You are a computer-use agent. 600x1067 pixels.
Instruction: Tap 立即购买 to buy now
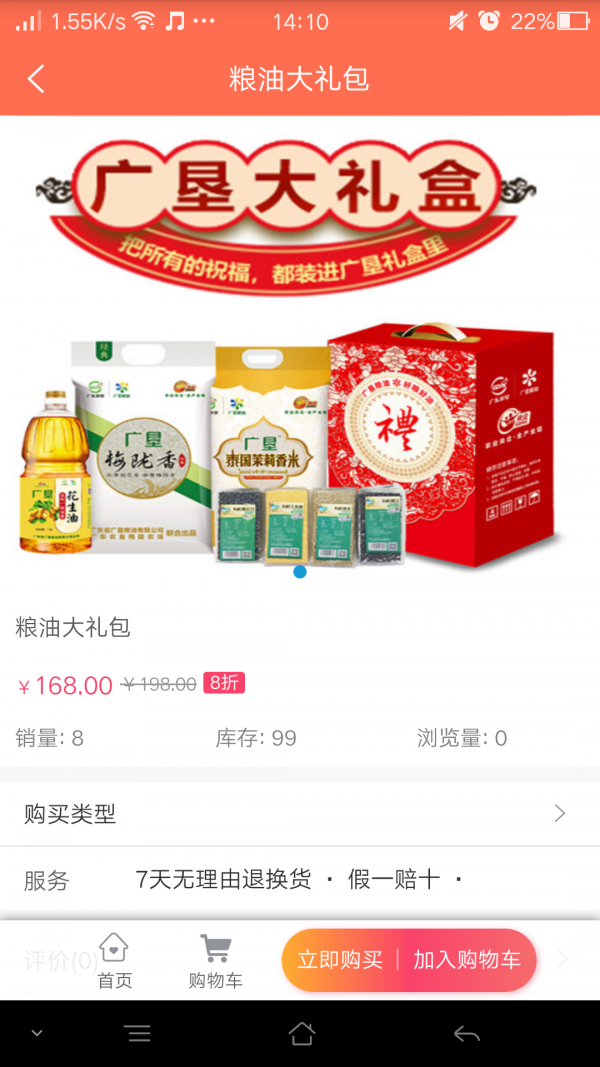[x=340, y=960]
